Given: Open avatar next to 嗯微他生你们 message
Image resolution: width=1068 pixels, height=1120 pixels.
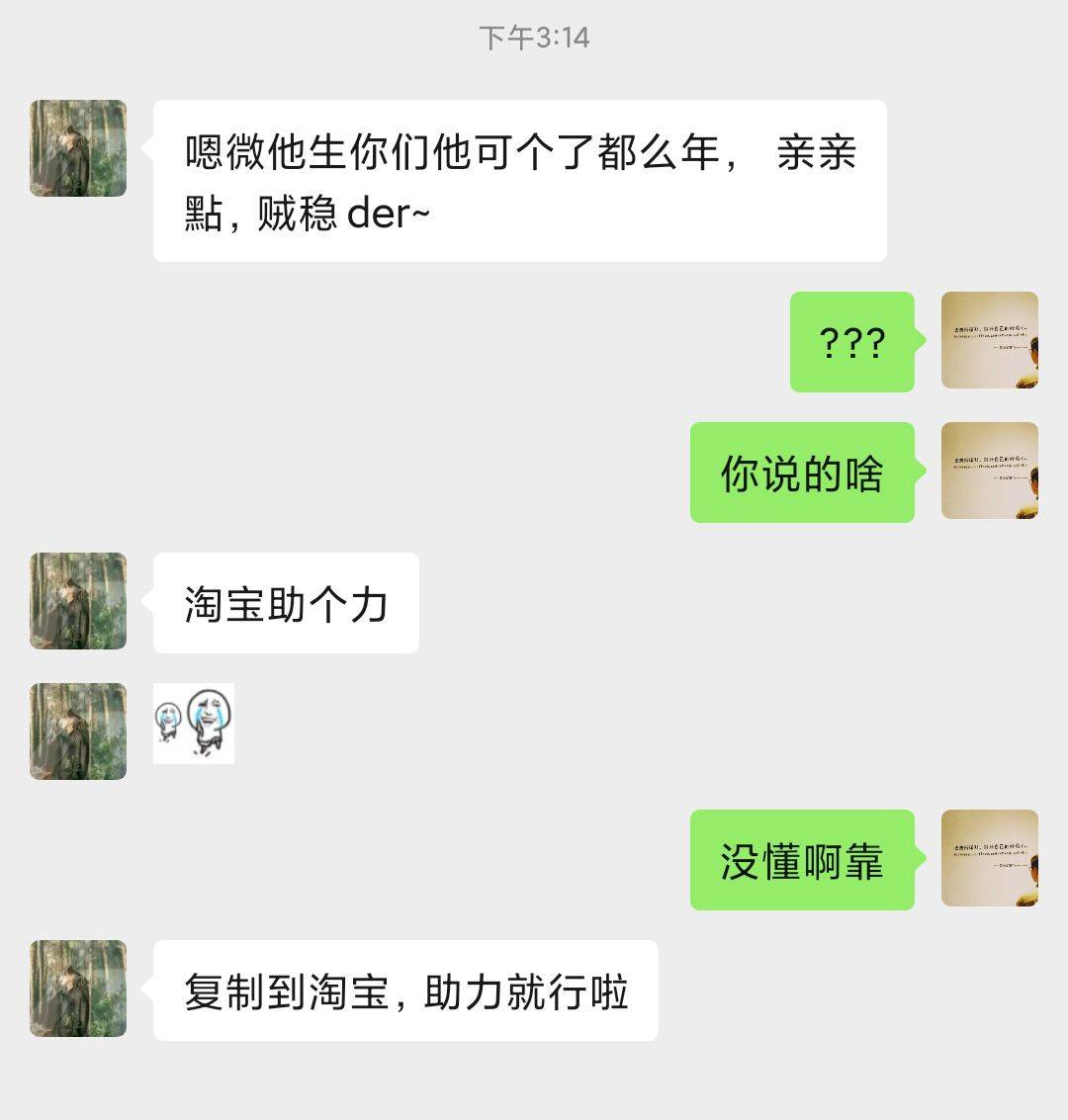Looking at the screenshot, I should click(78, 148).
